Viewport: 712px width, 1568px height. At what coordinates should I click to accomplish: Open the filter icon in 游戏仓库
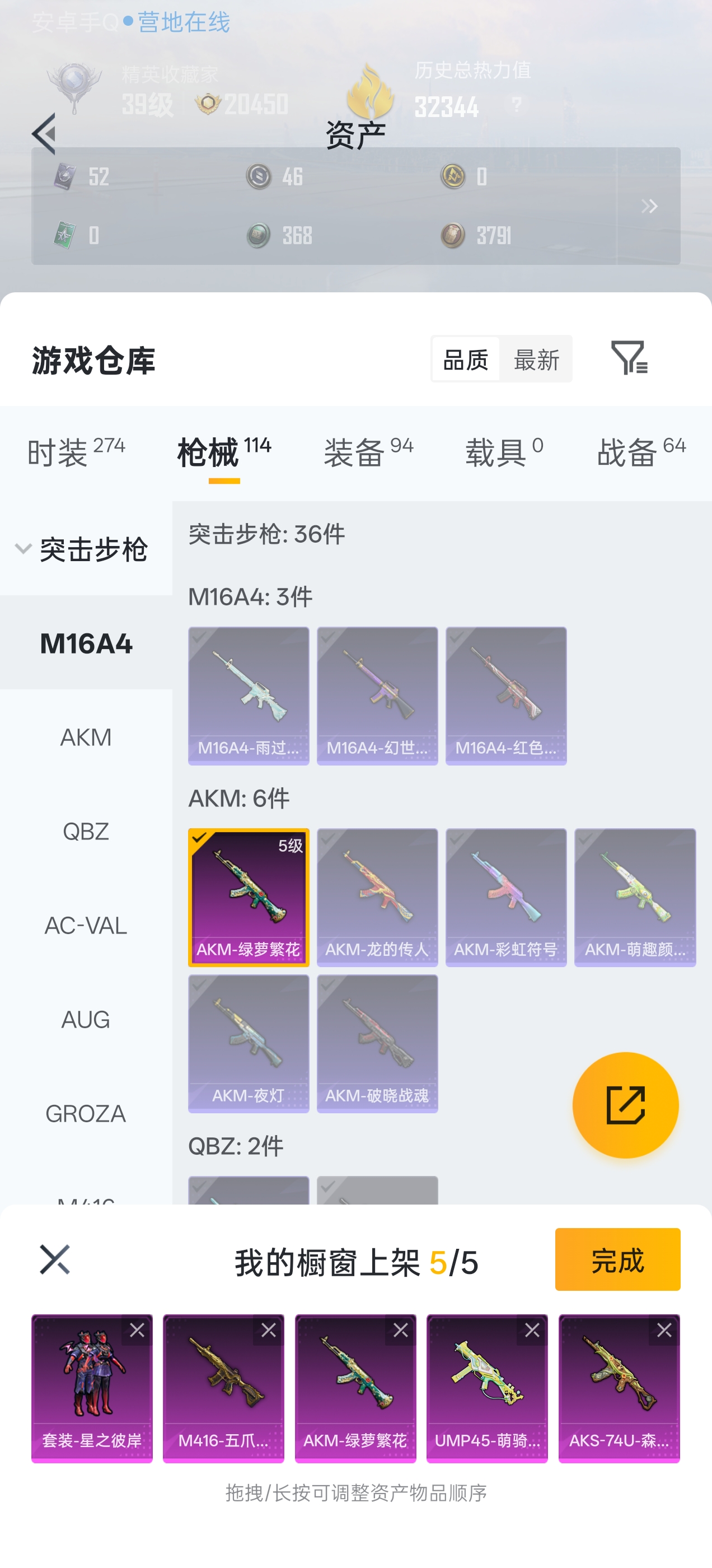pyautogui.click(x=629, y=358)
